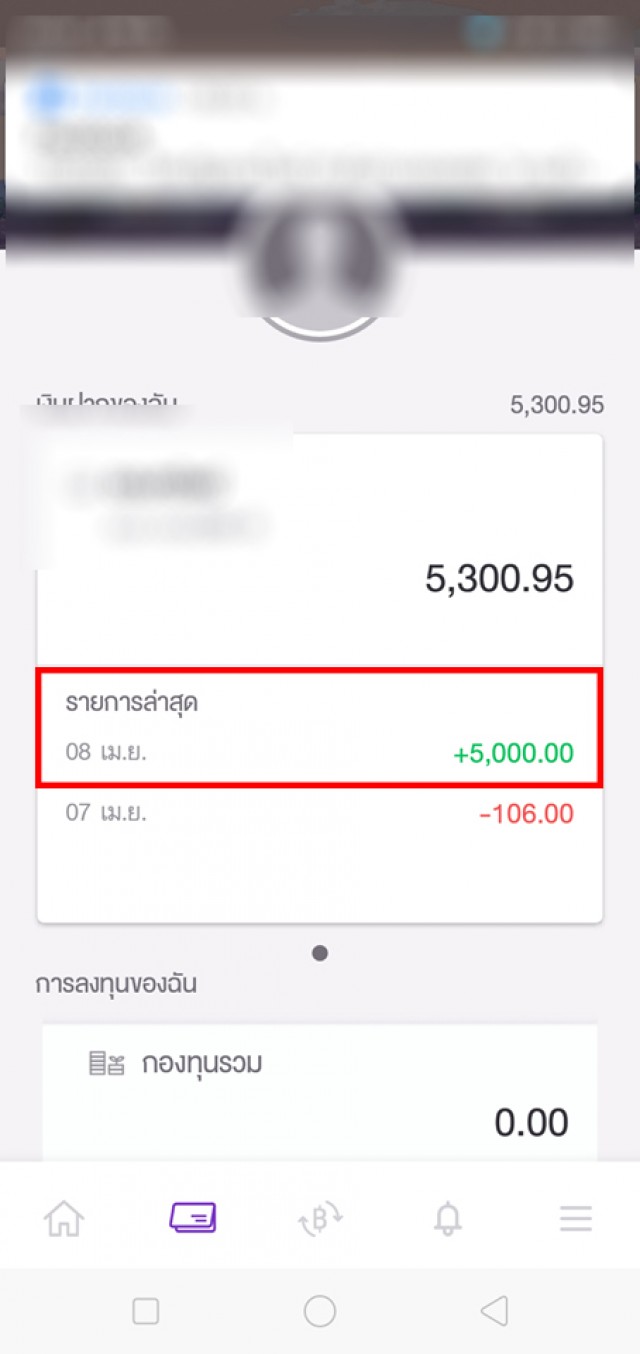Screen dimensions: 640x1354
Task: Tap the system back button
Action: coord(494,1311)
